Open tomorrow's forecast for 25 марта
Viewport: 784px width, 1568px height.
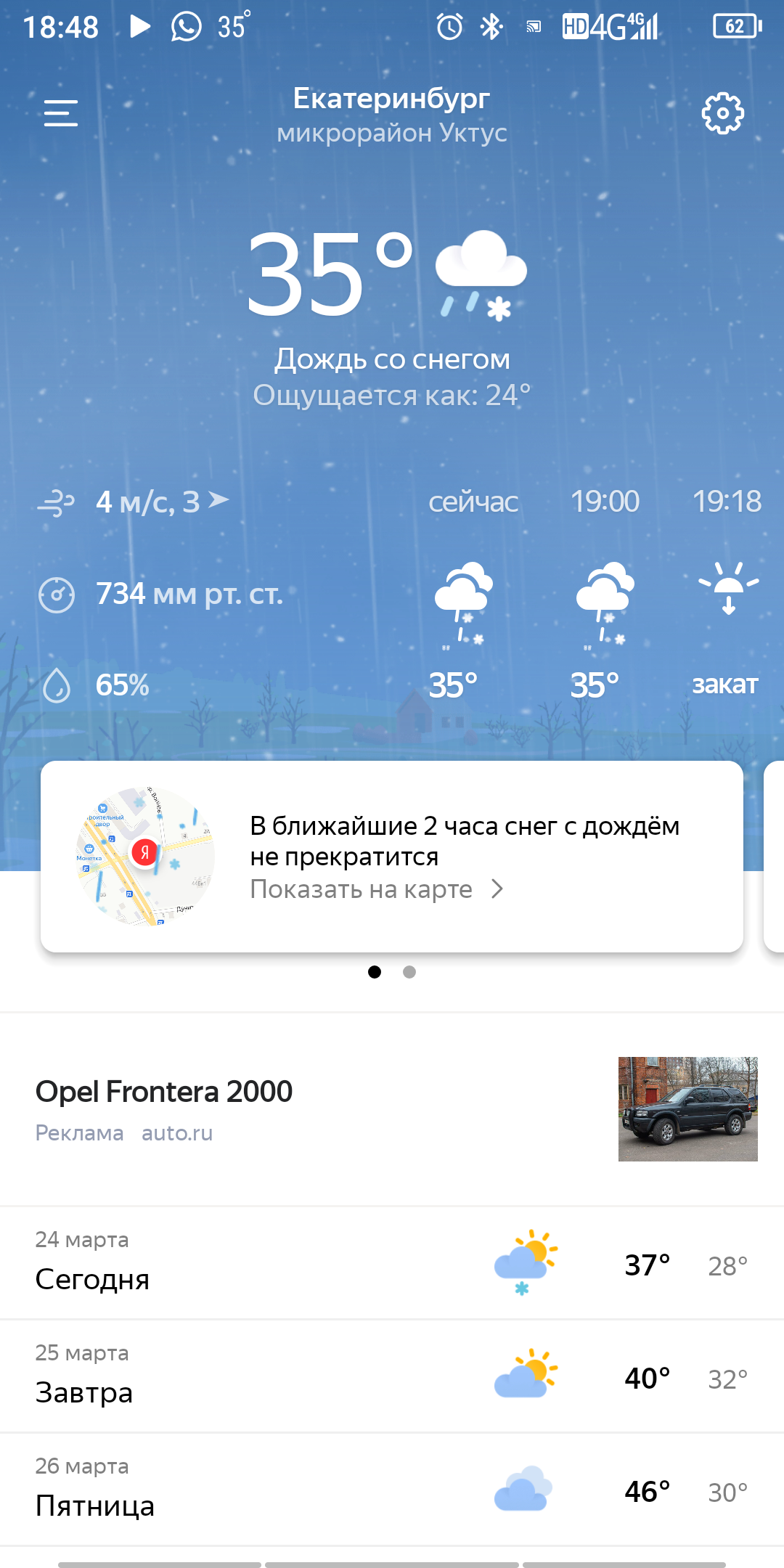click(x=392, y=1376)
